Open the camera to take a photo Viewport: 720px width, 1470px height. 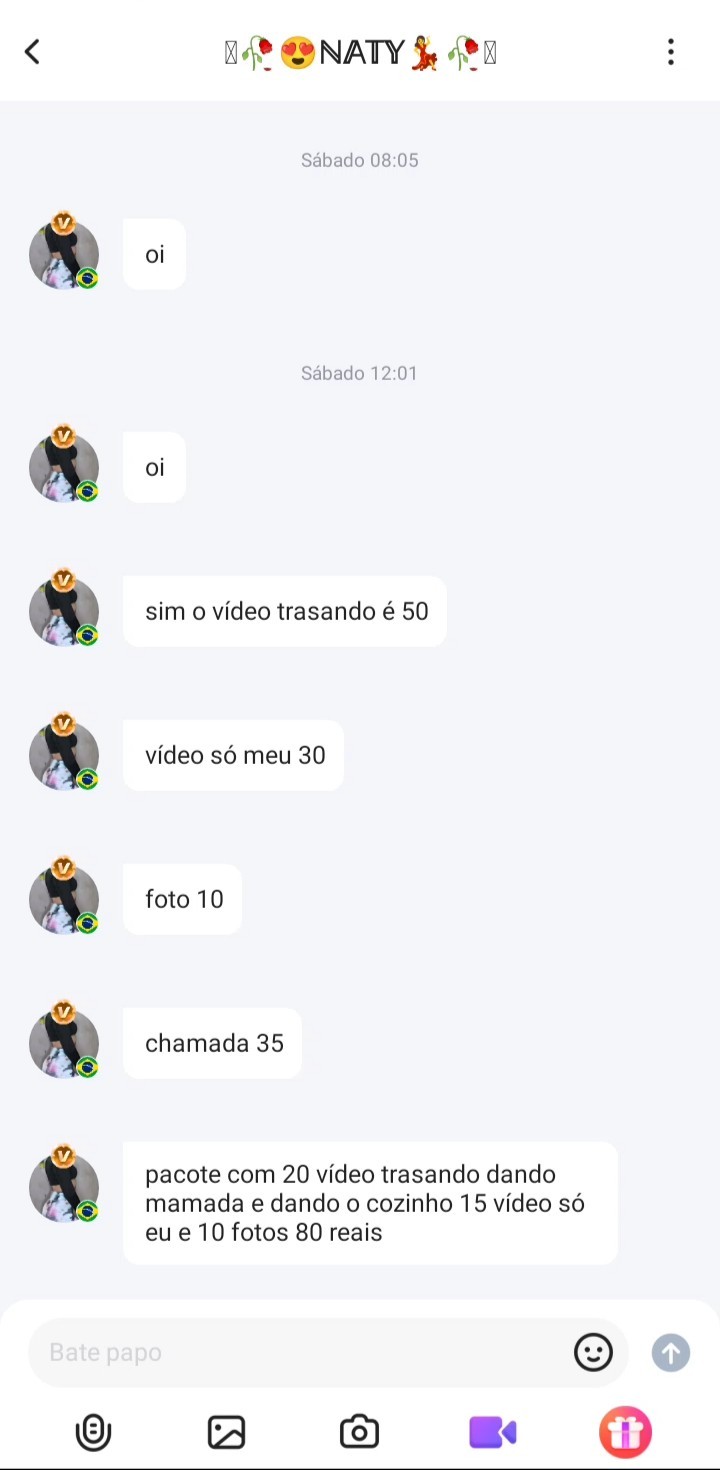359,1432
